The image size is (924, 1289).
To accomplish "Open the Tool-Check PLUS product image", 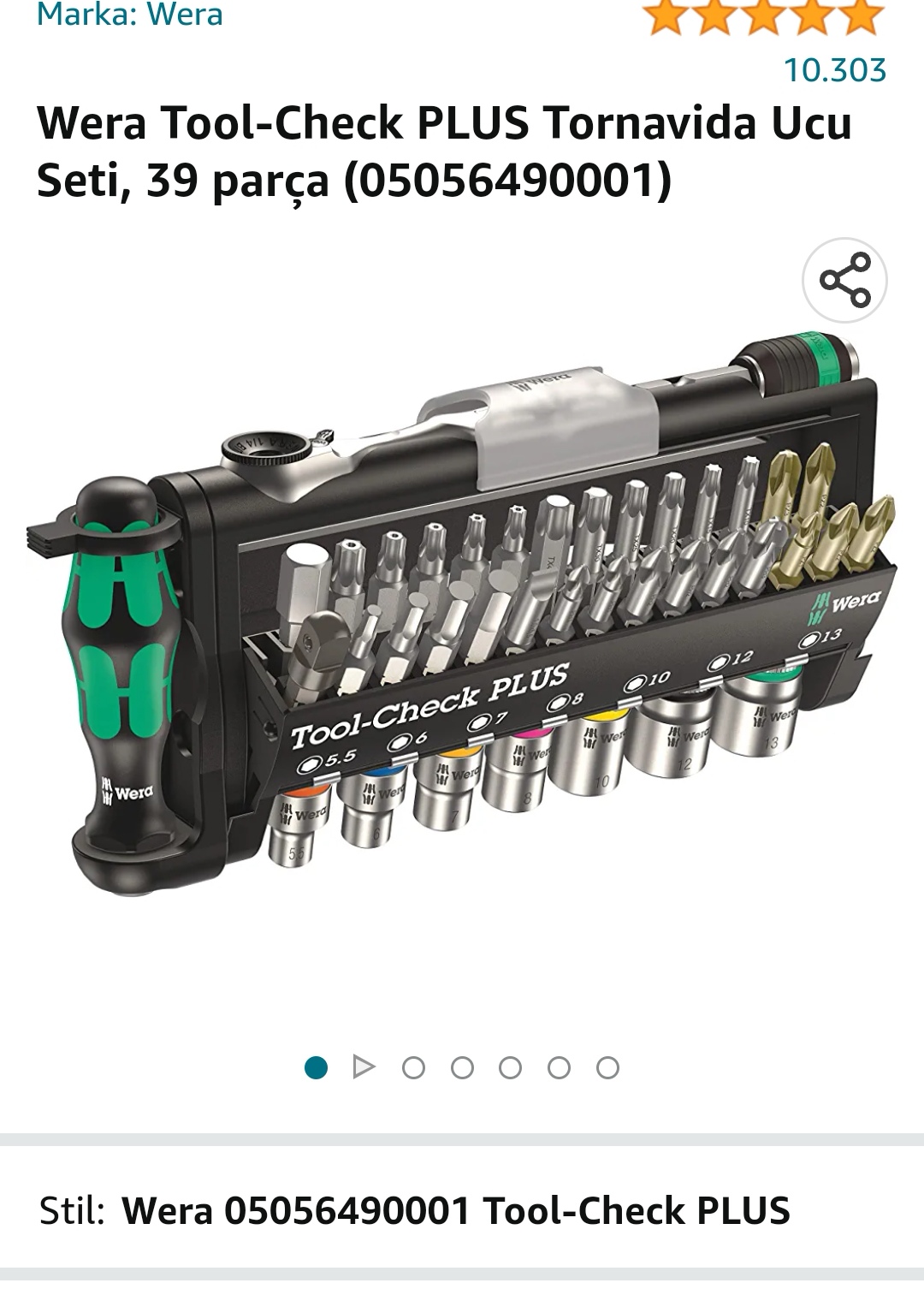I will tap(462, 616).
